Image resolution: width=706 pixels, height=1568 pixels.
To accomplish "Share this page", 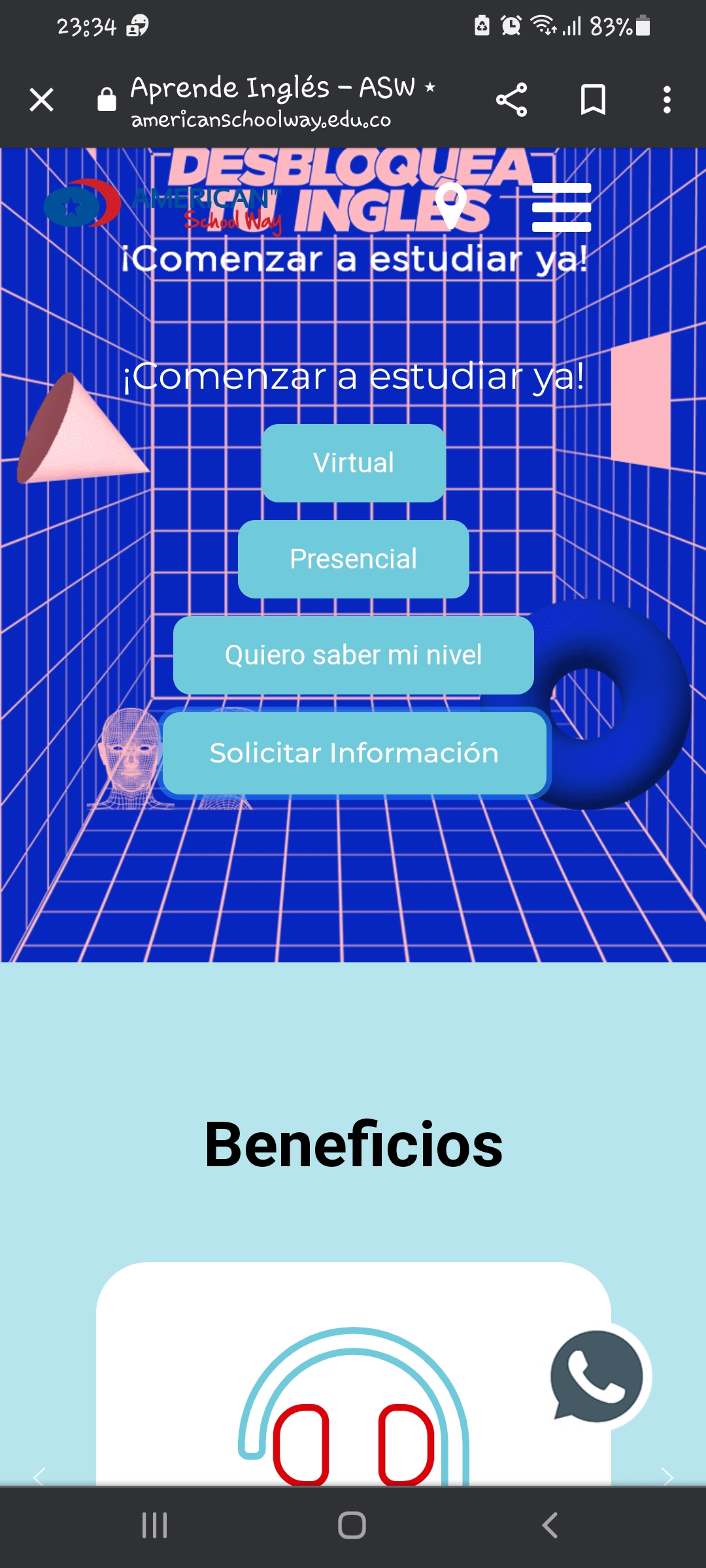I will coord(511,100).
